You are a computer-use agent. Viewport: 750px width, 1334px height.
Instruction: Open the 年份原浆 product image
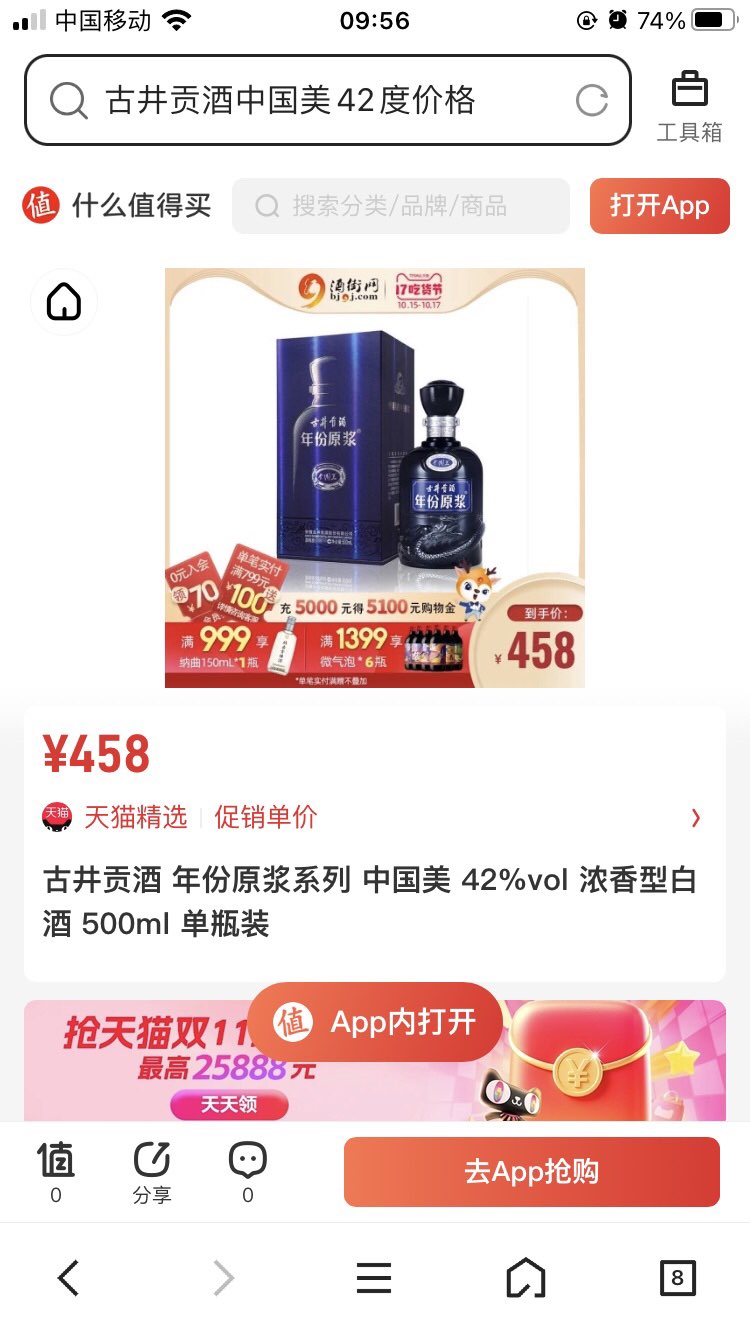374,478
